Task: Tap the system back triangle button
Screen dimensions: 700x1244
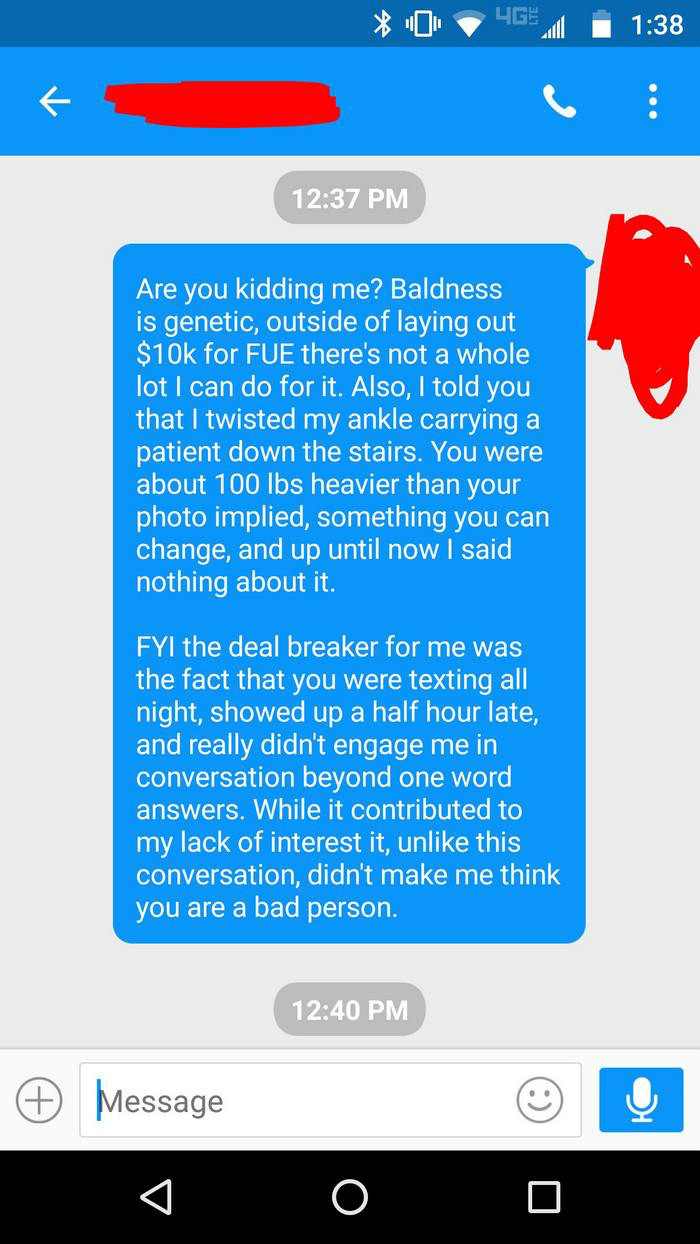Action: click(156, 1197)
